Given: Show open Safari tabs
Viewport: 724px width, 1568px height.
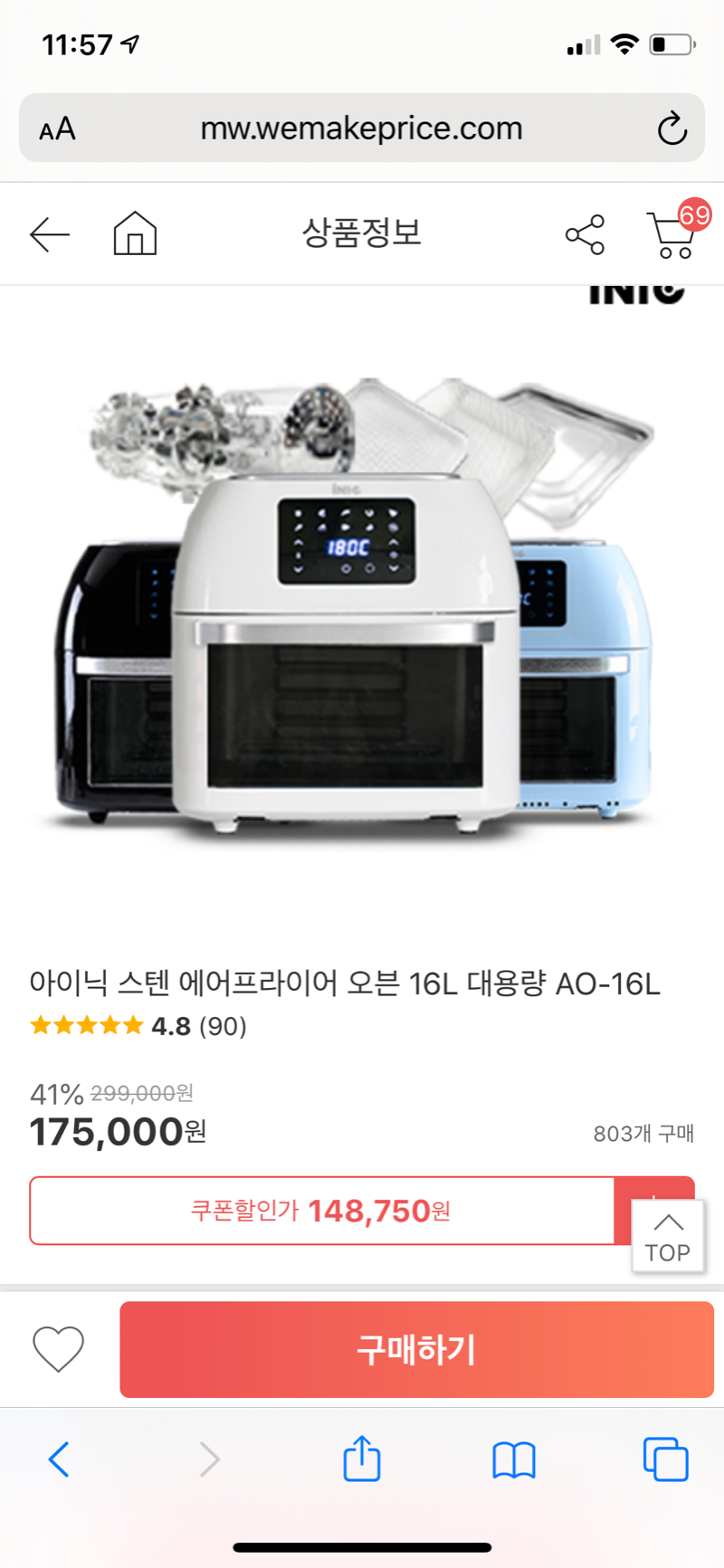Looking at the screenshot, I should click(665, 1459).
